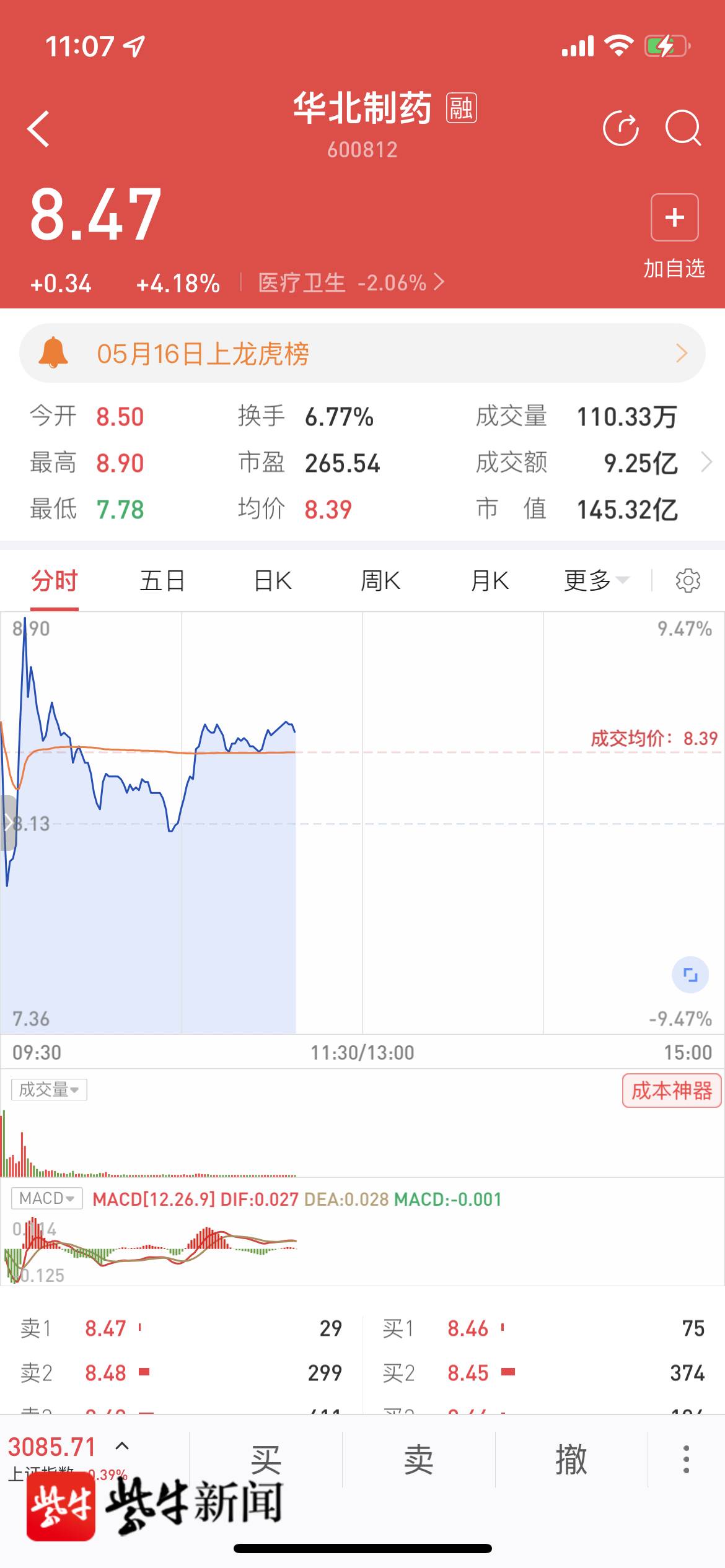
Task: Tap the 卖 sell button
Action: click(418, 1459)
